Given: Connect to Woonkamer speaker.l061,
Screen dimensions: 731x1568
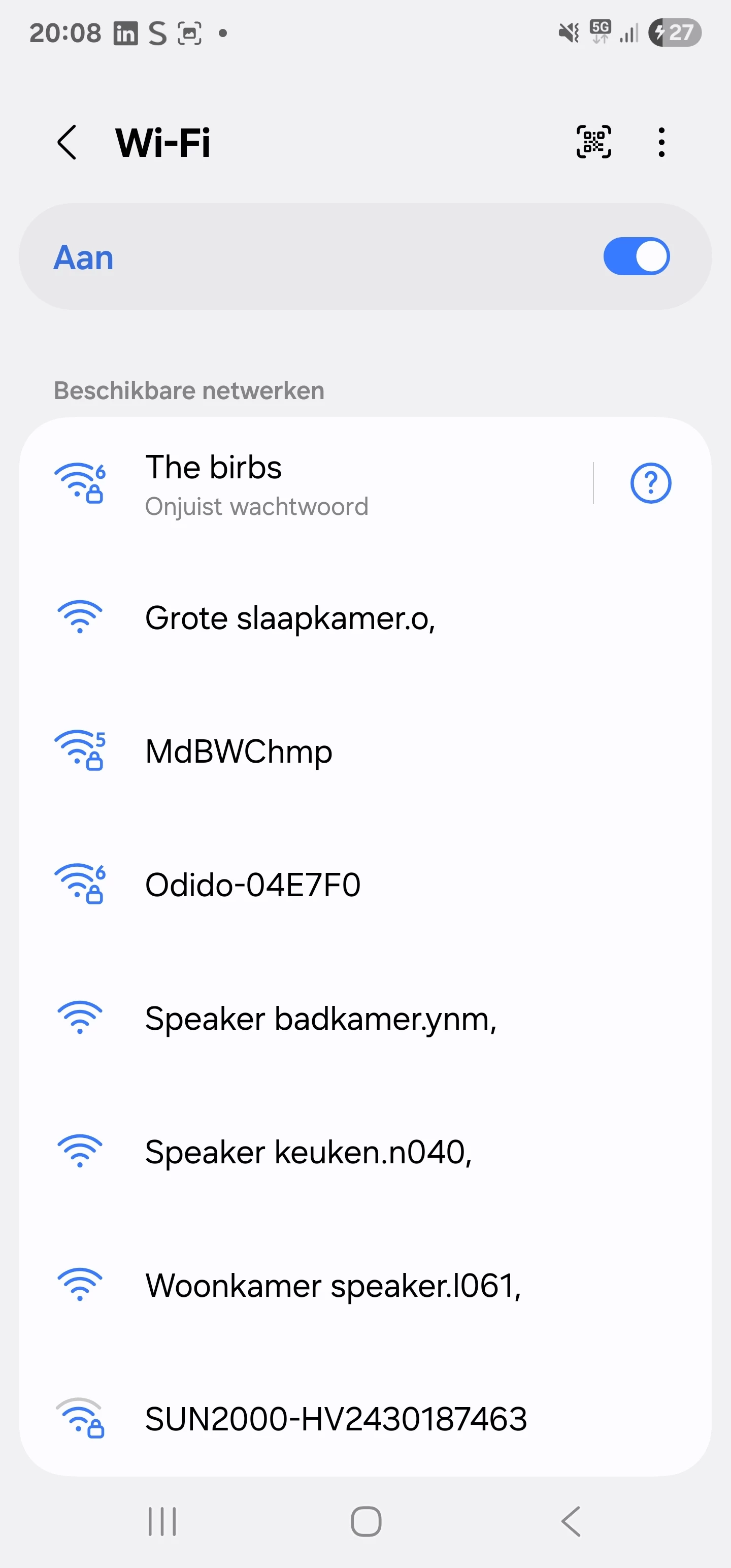Looking at the screenshot, I should click(x=333, y=1286).
